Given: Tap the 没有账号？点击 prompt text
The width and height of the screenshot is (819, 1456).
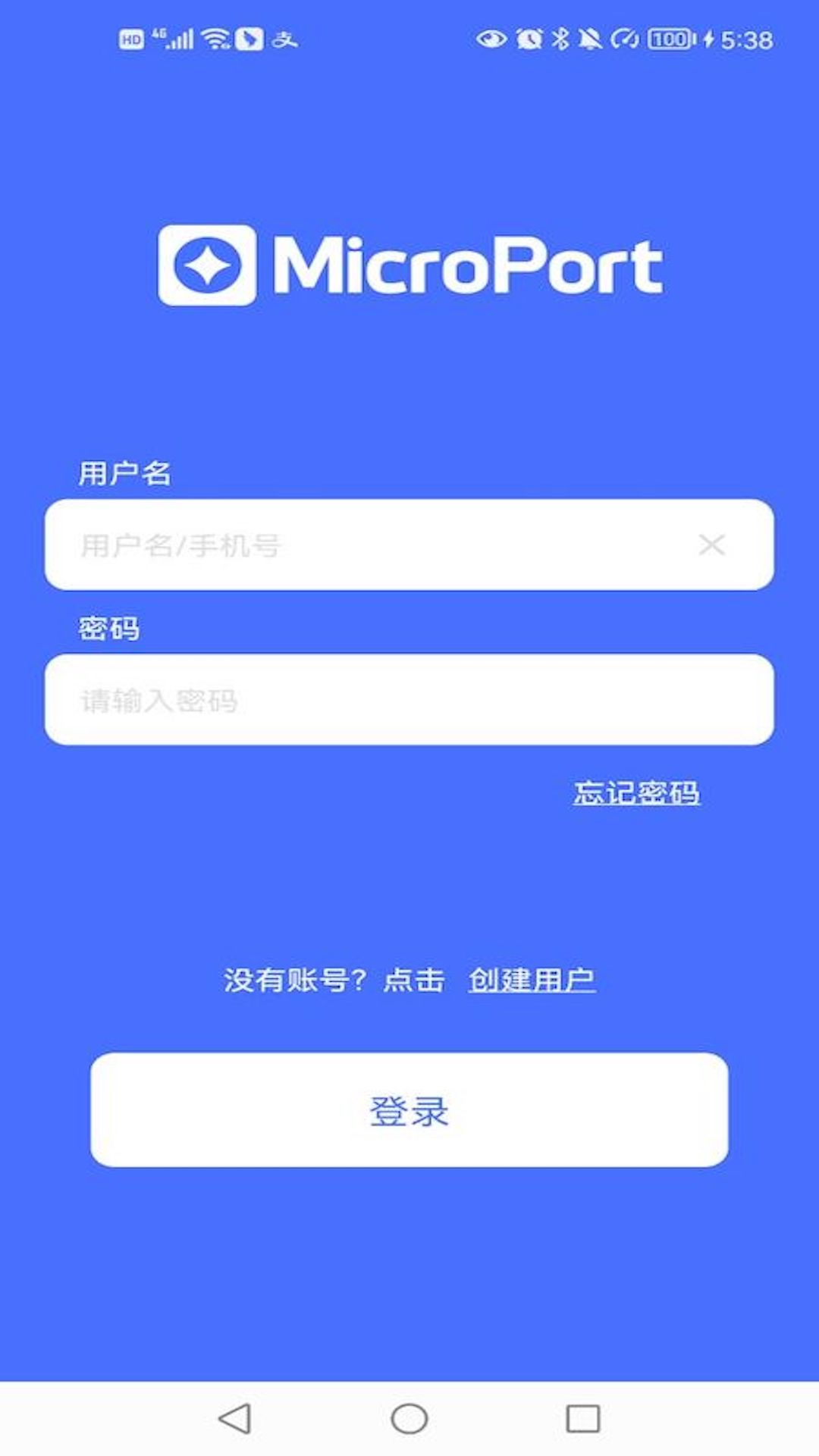Looking at the screenshot, I should tap(334, 981).
